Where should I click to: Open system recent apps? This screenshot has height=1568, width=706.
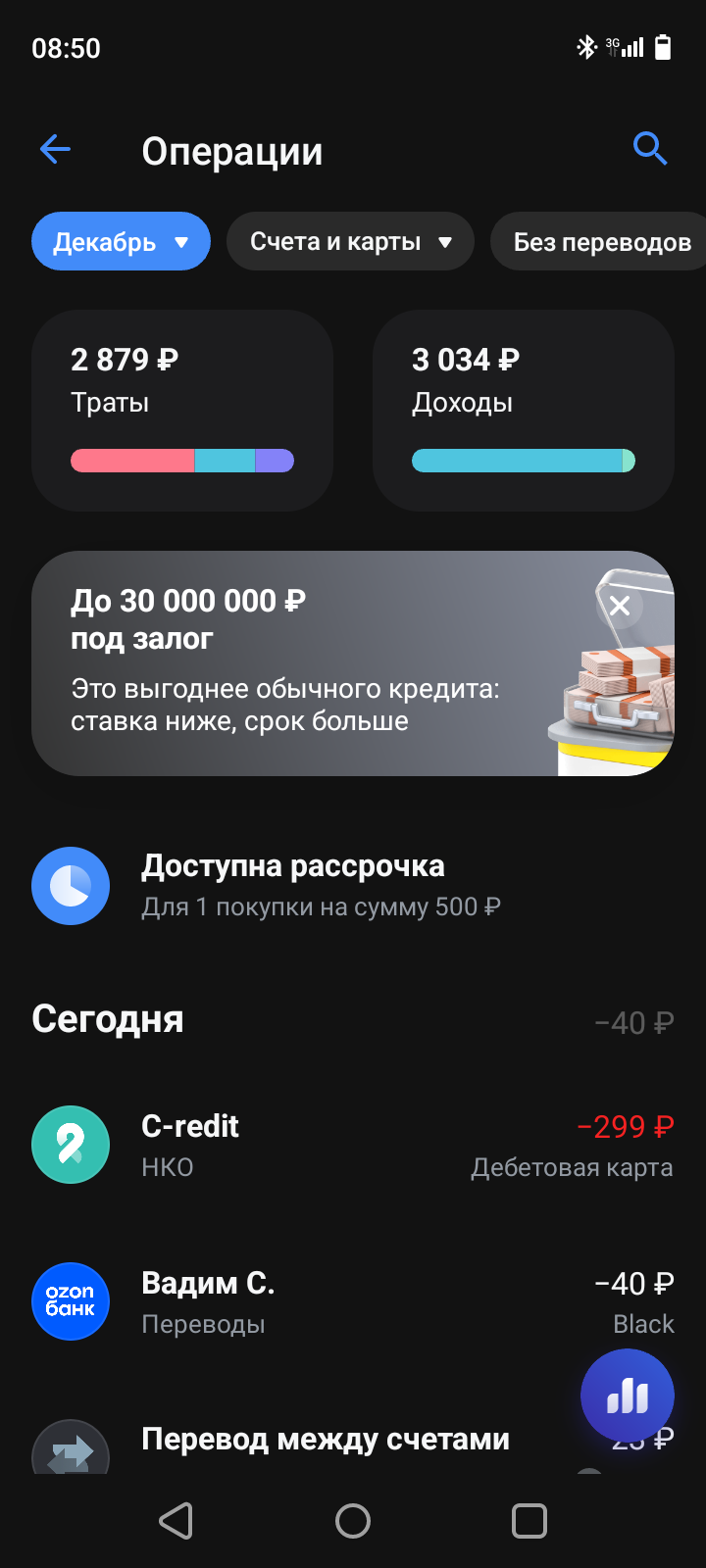(x=529, y=1521)
